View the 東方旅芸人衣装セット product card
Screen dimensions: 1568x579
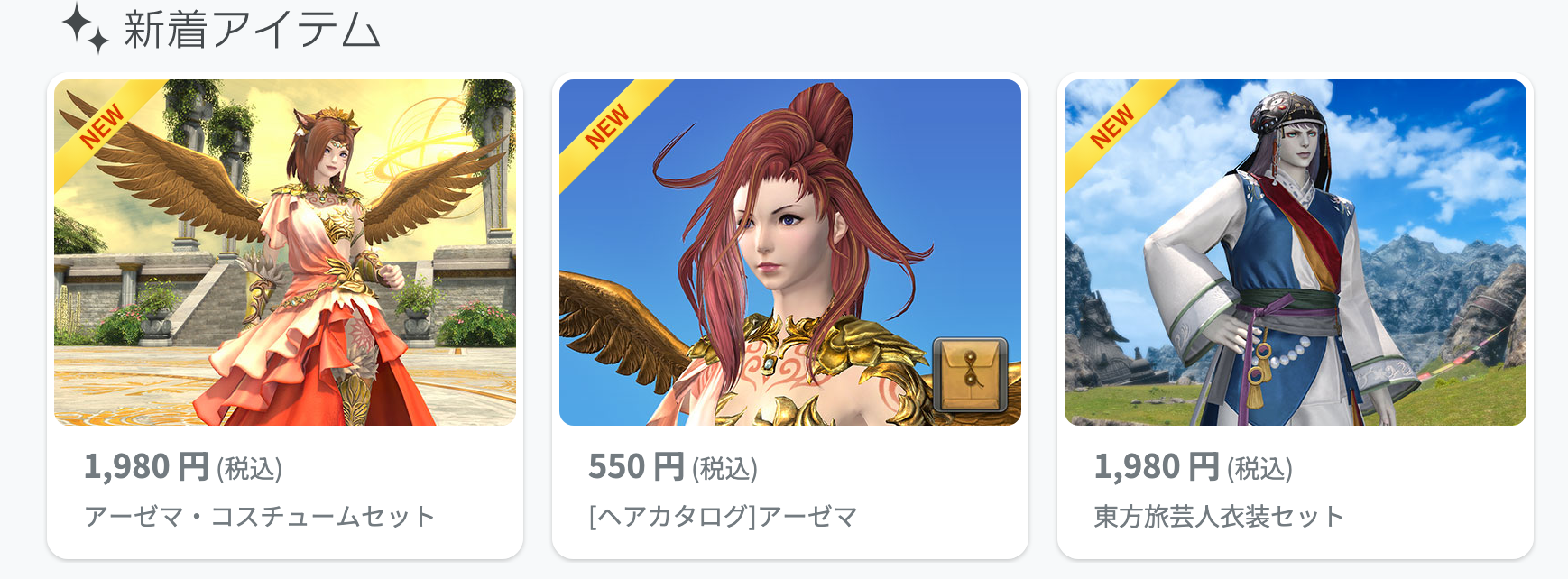(x=1295, y=316)
